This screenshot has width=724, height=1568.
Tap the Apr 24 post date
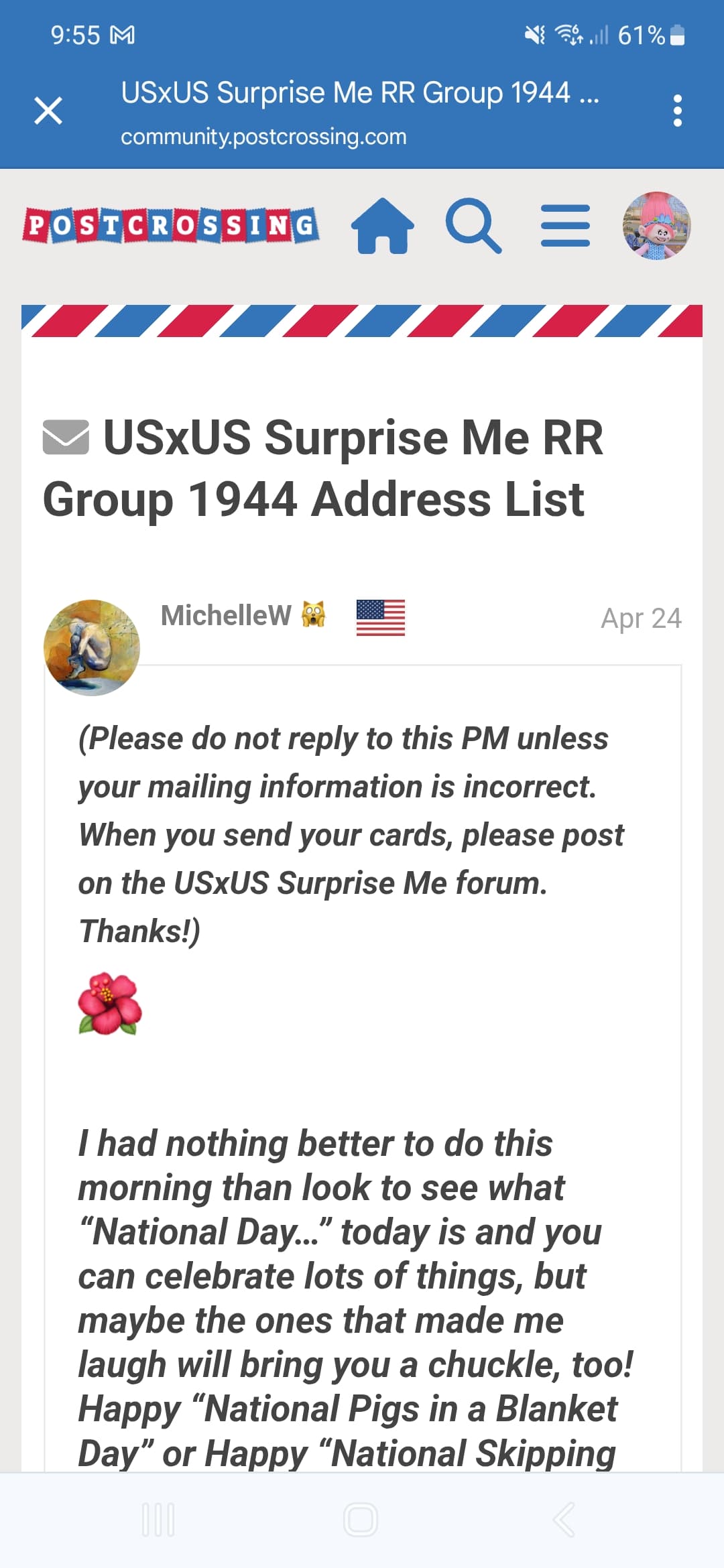point(640,618)
